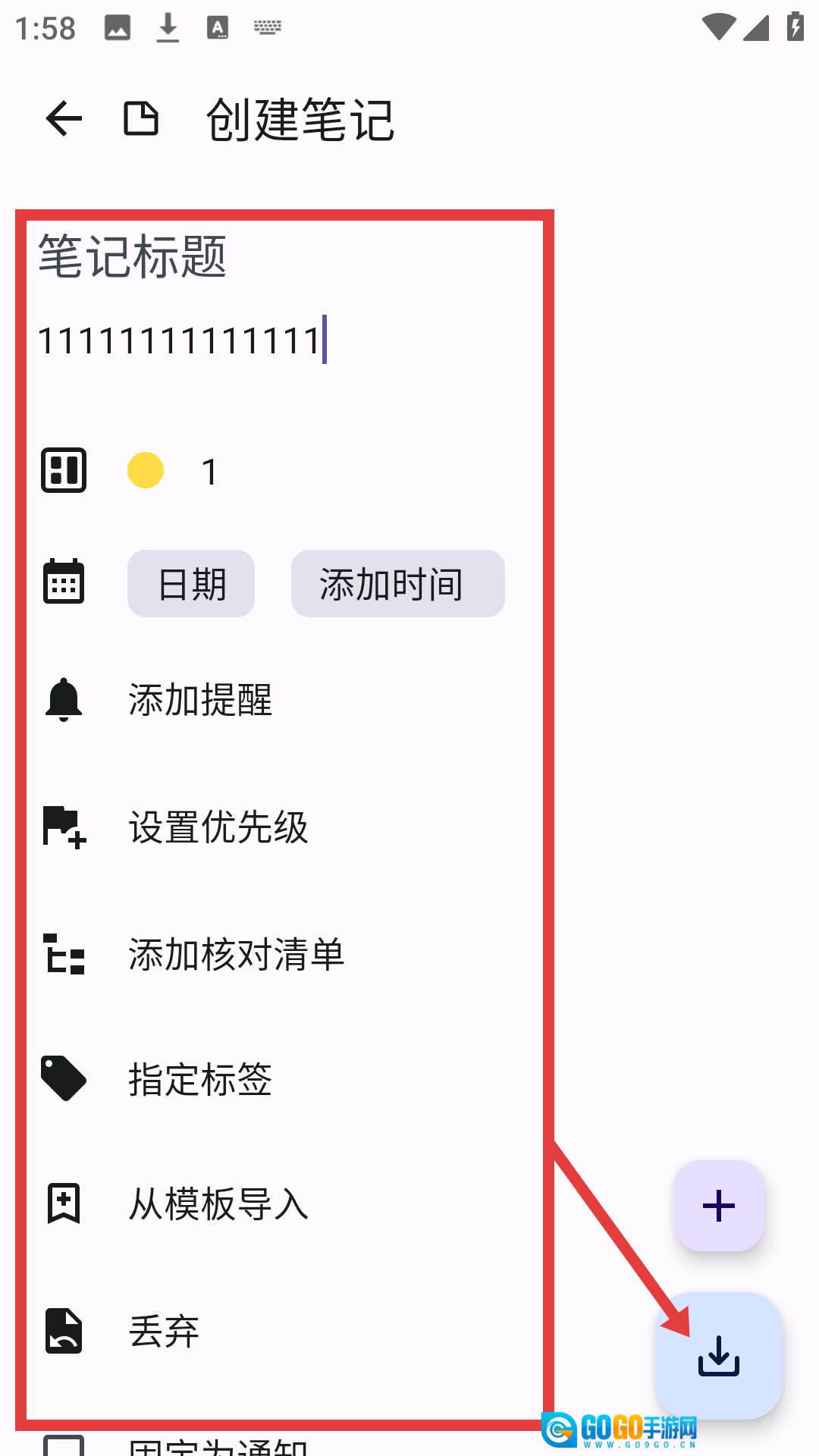Image resolution: width=819 pixels, height=1456 pixels.
Task: Select 添加核对清单 to add a checklist
Action: click(235, 954)
